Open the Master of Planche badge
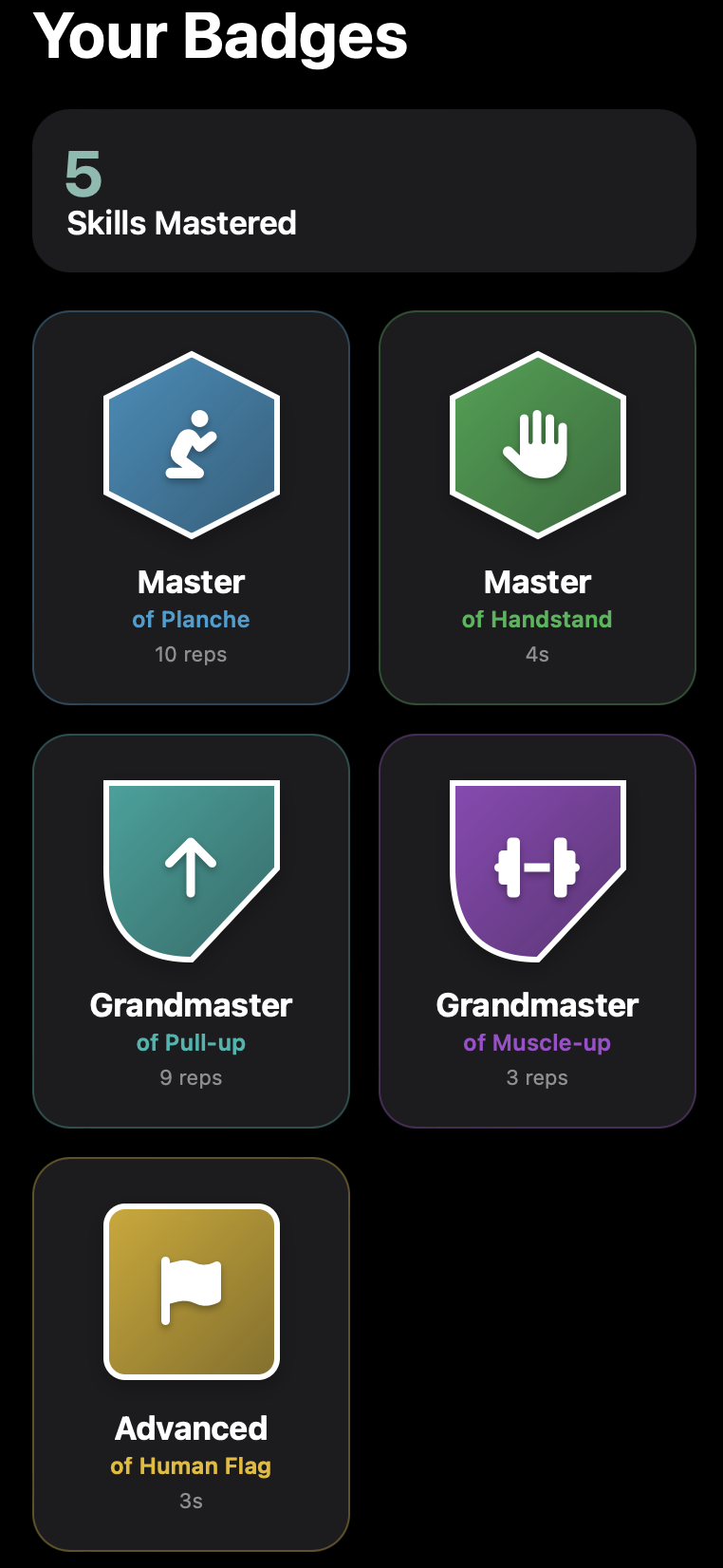 tap(191, 508)
